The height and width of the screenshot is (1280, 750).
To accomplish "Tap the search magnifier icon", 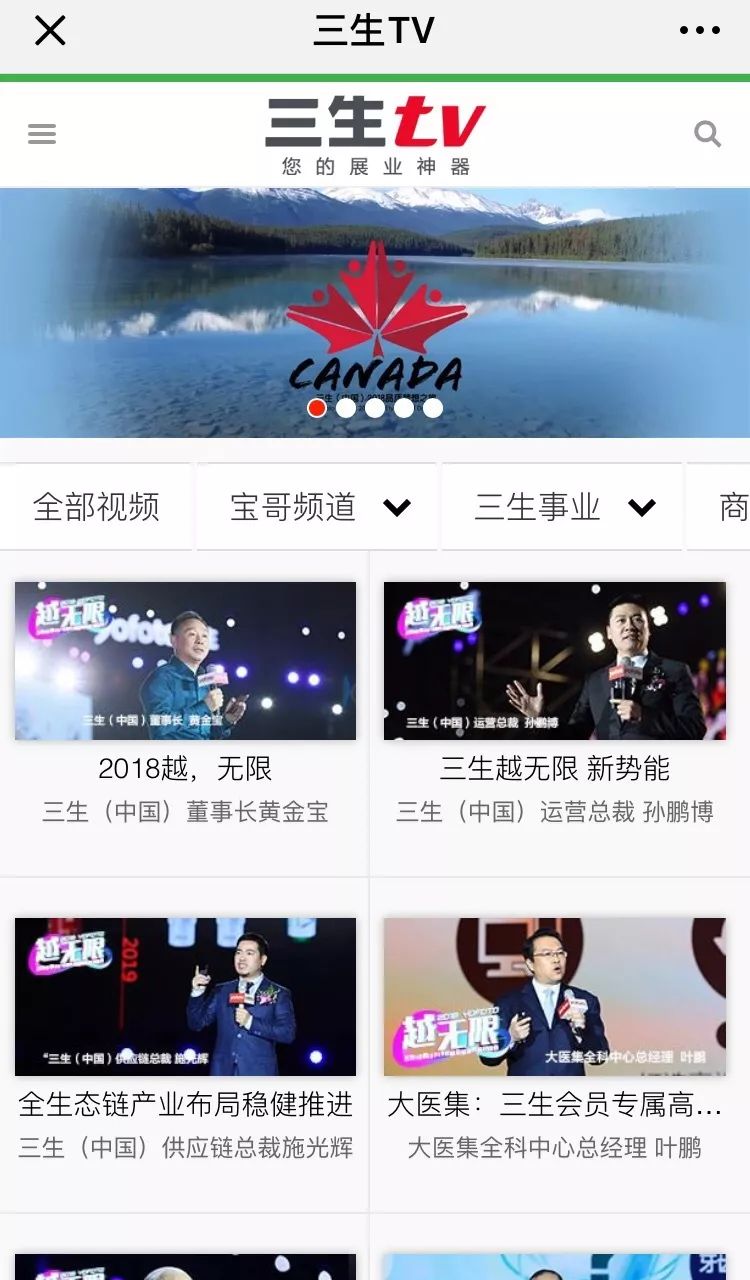I will (708, 134).
